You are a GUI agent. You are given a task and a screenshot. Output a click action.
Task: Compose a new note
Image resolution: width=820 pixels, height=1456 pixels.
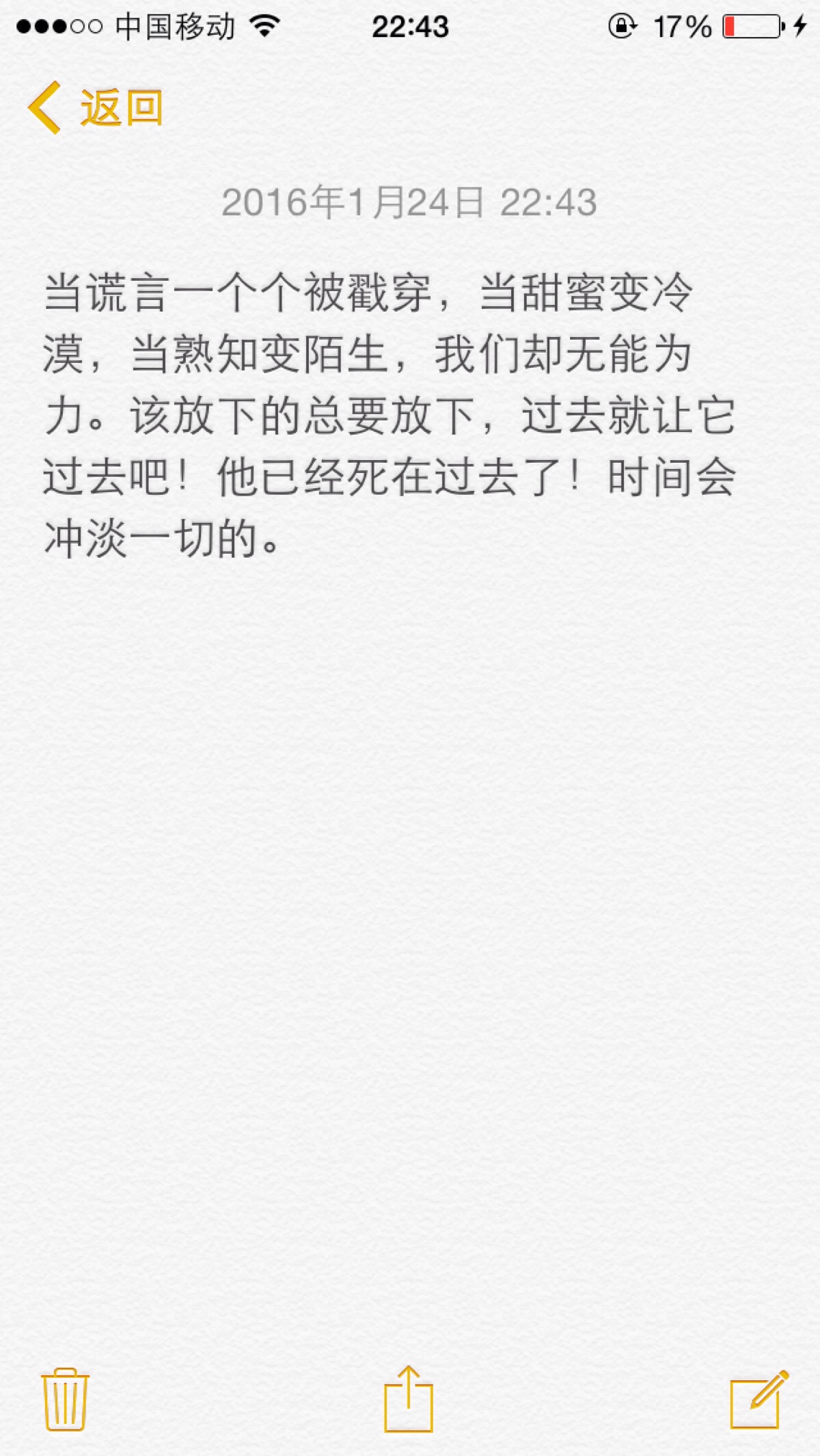(x=758, y=1399)
